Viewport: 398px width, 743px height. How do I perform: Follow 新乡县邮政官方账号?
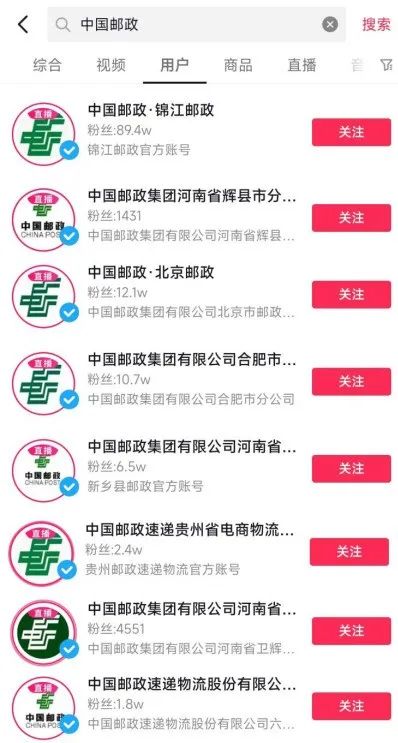[351, 469]
